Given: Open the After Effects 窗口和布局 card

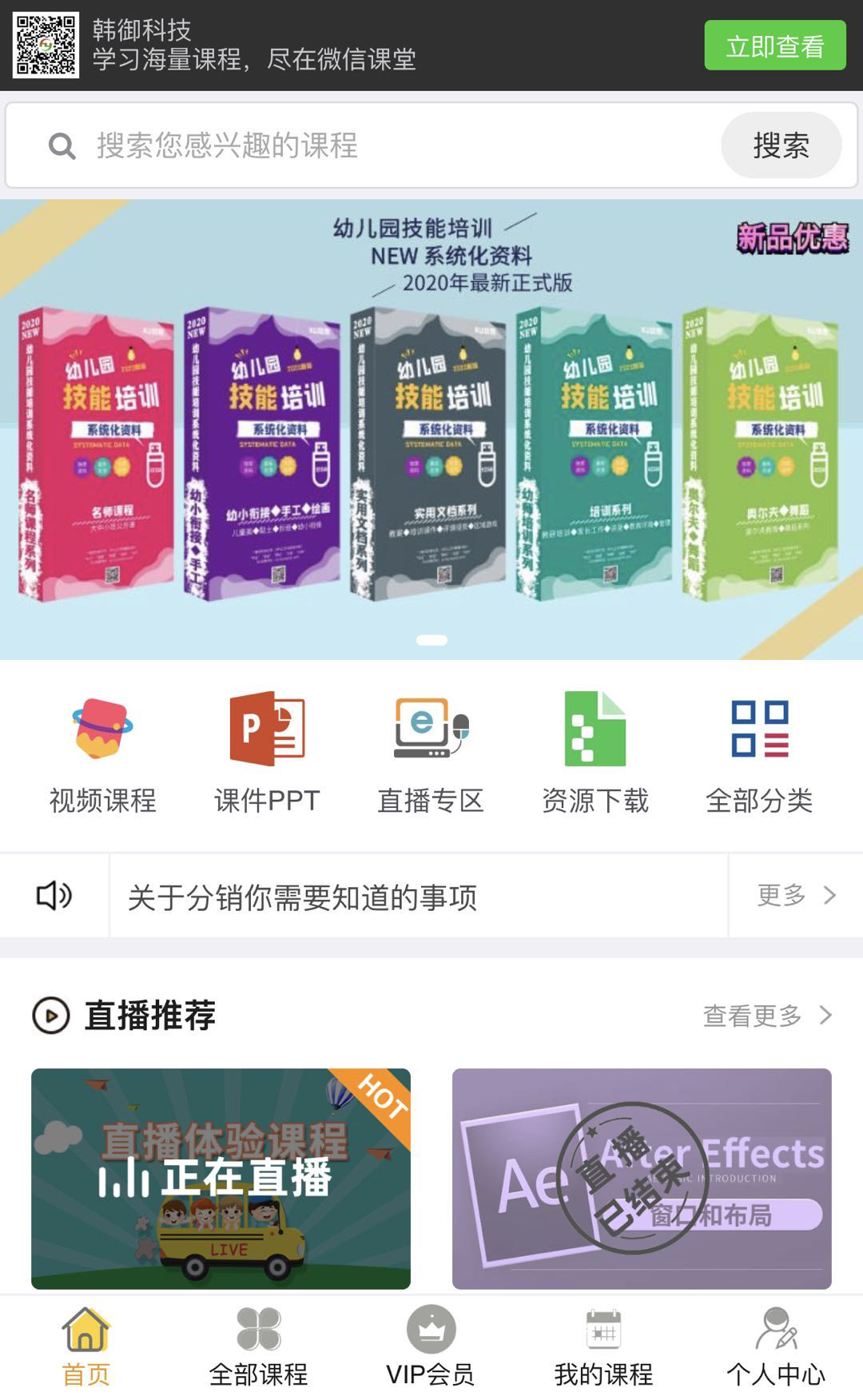Looking at the screenshot, I should coord(642,1178).
